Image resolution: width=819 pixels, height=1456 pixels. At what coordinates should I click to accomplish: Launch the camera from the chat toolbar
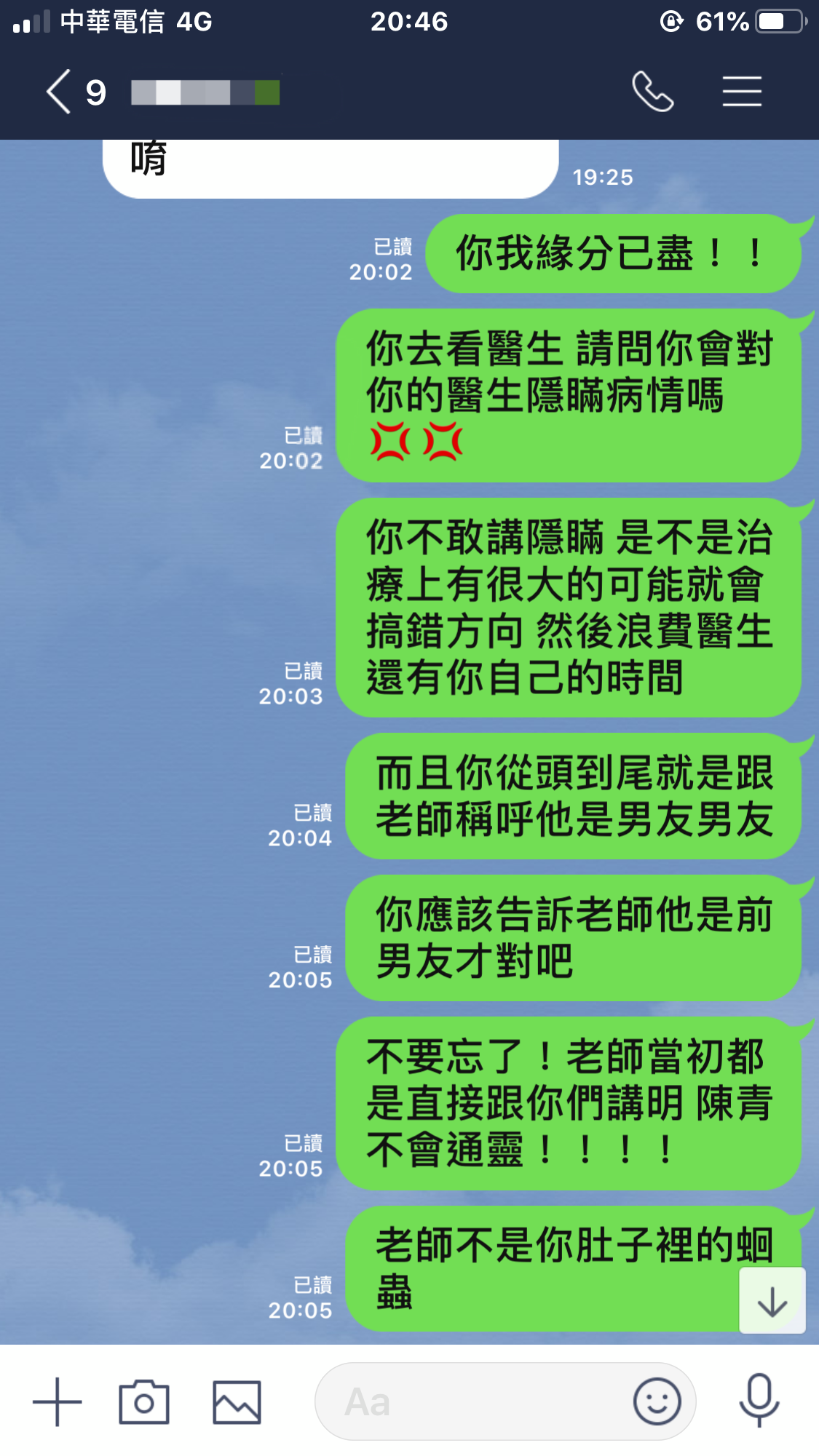point(144,1401)
